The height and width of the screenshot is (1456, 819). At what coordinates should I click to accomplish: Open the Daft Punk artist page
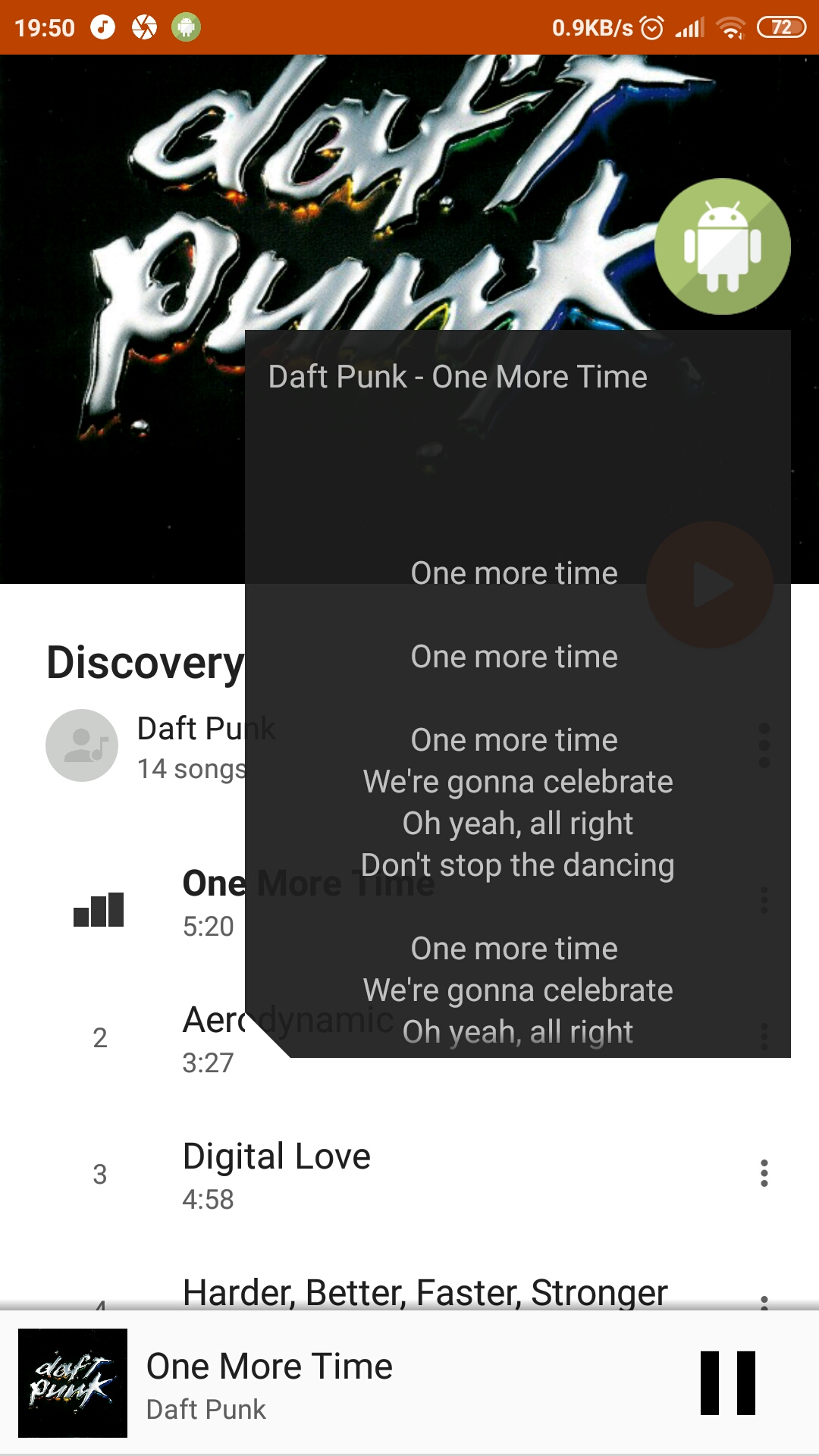click(x=144, y=745)
